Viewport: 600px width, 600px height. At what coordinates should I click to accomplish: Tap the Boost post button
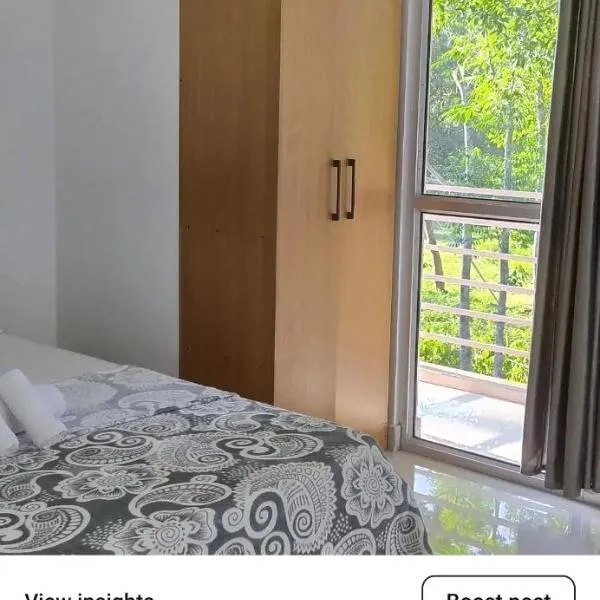click(x=498, y=590)
